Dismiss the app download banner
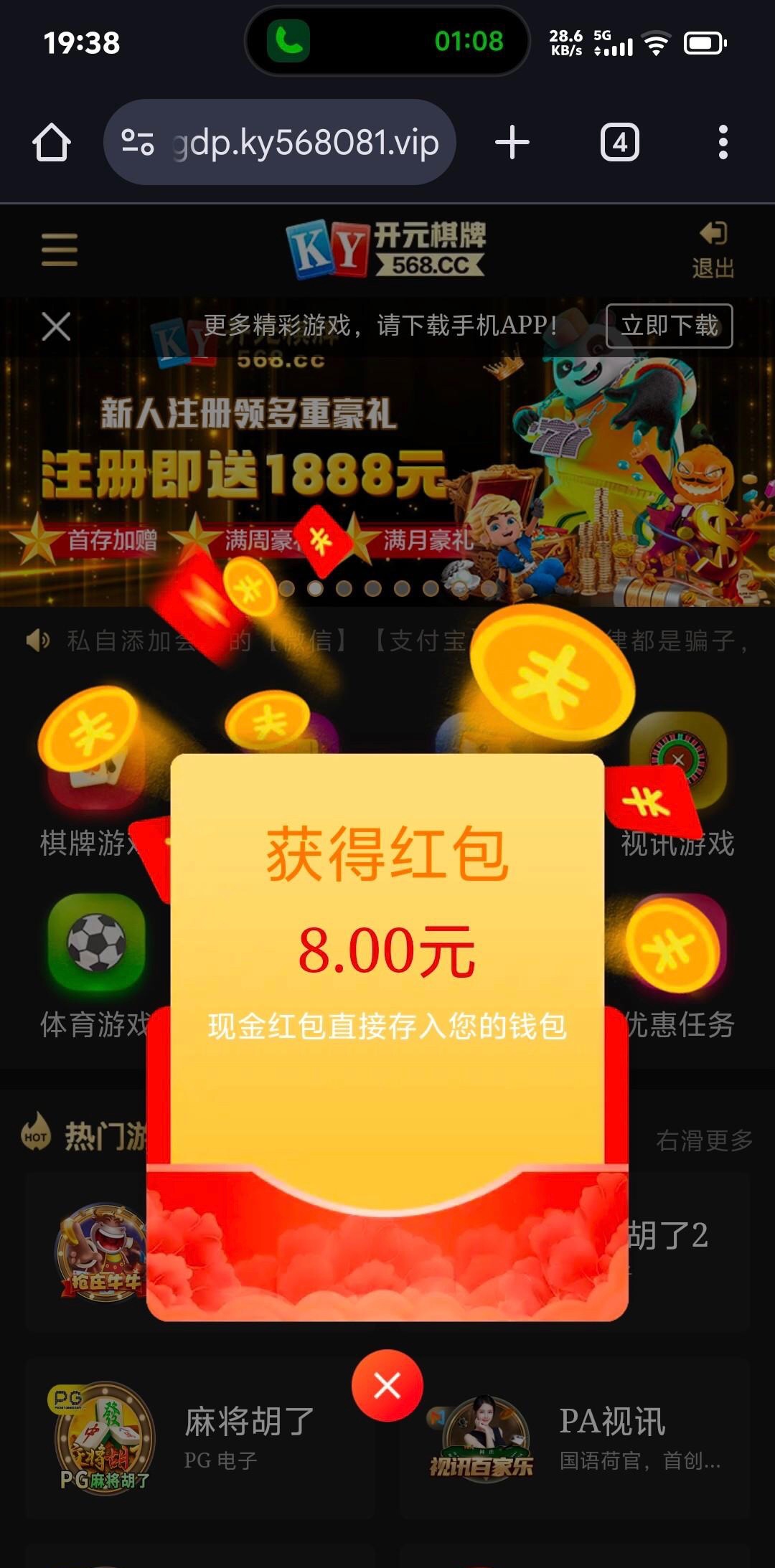This screenshot has height=1568, width=775. pos(56,327)
